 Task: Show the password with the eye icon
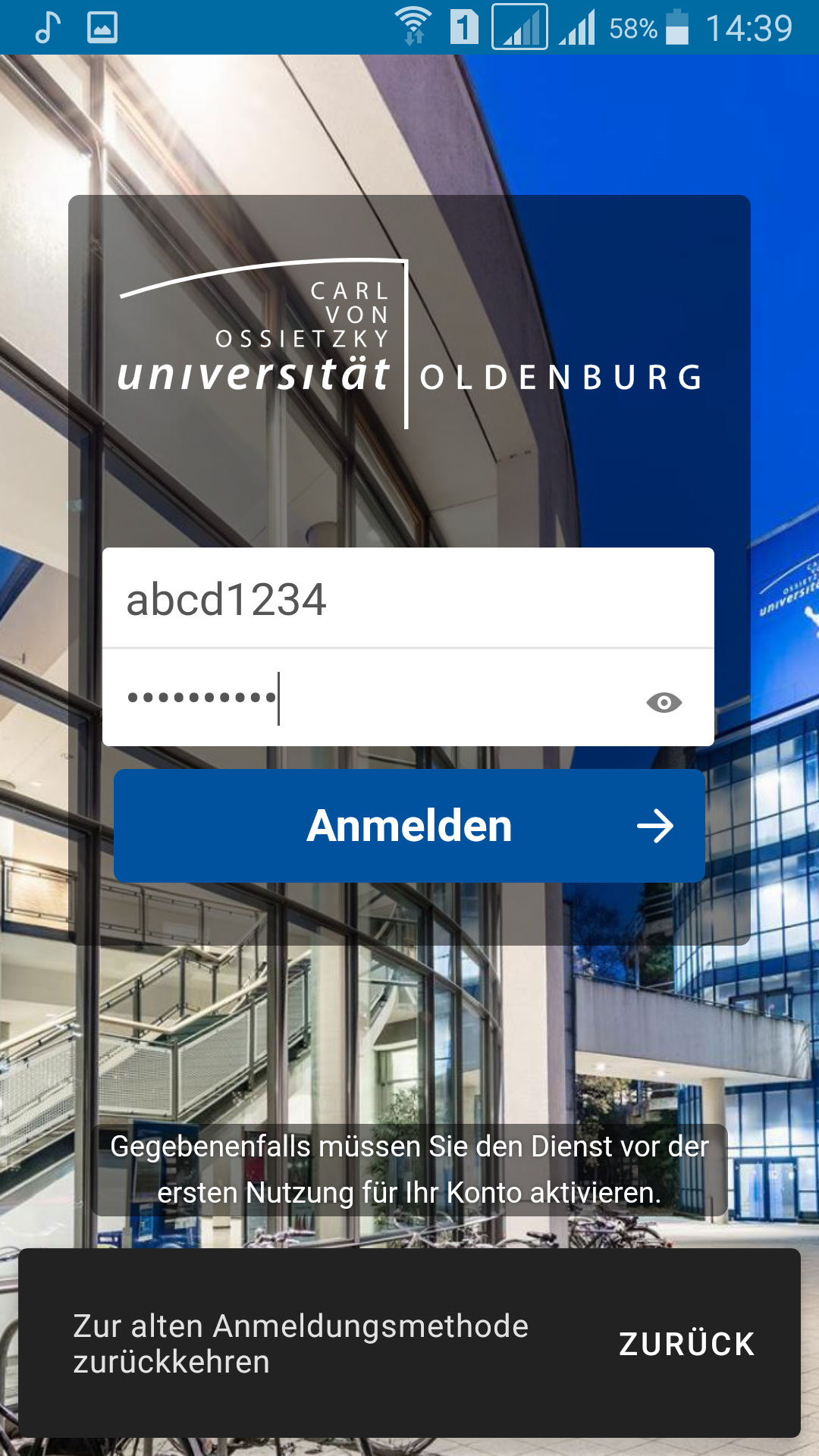coord(664,702)
